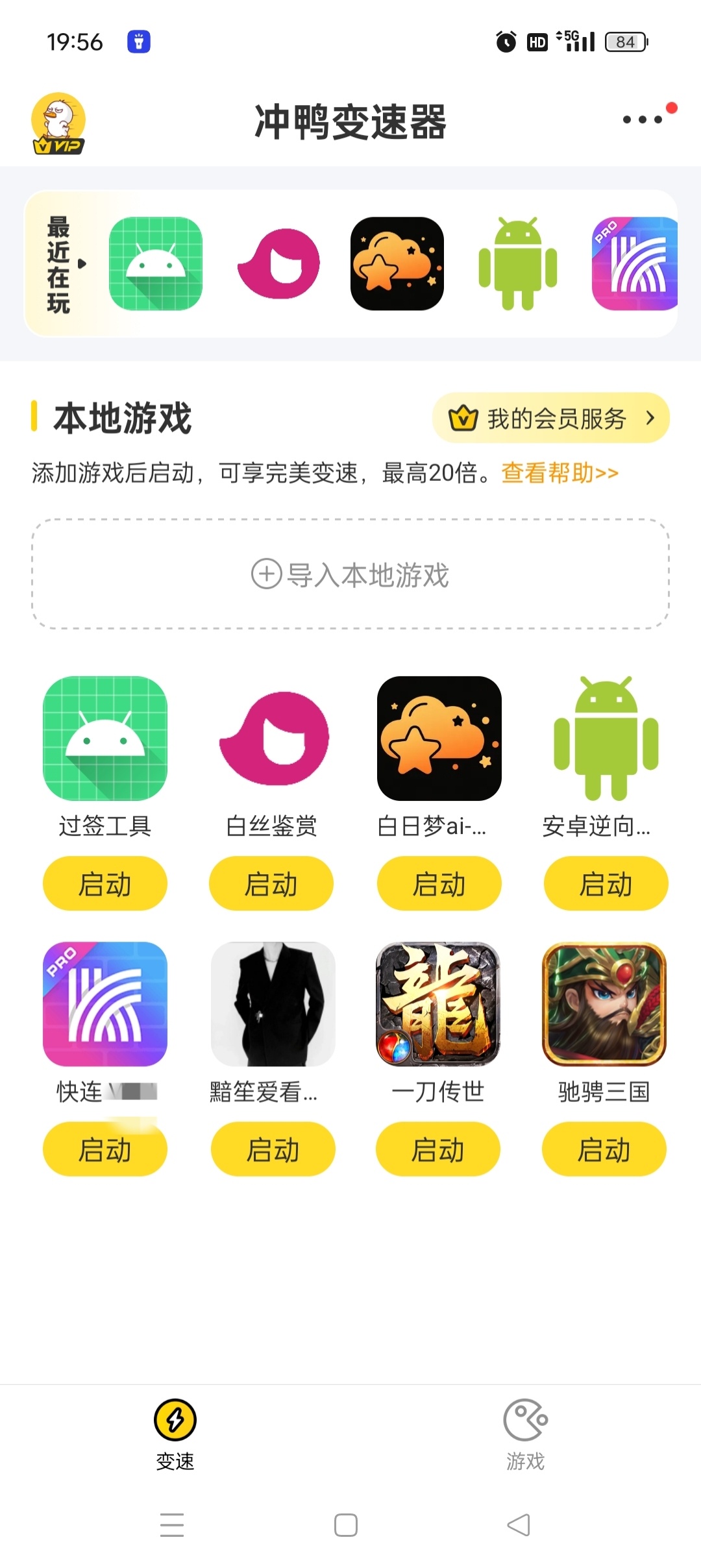This screenshot has height=1568, width=701.
Task: Open the three-dot overflow menu
Action: pyautogui.click(x=643, y=119)
